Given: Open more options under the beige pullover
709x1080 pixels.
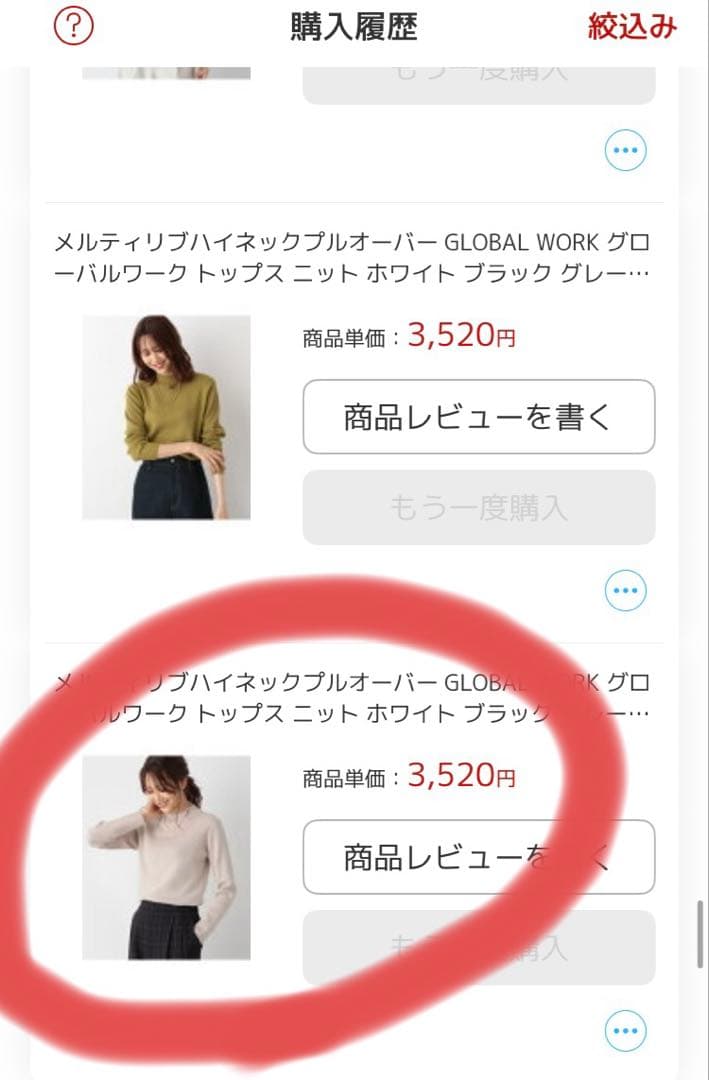Looking at the screenshot, I should tap(626, 1030).
